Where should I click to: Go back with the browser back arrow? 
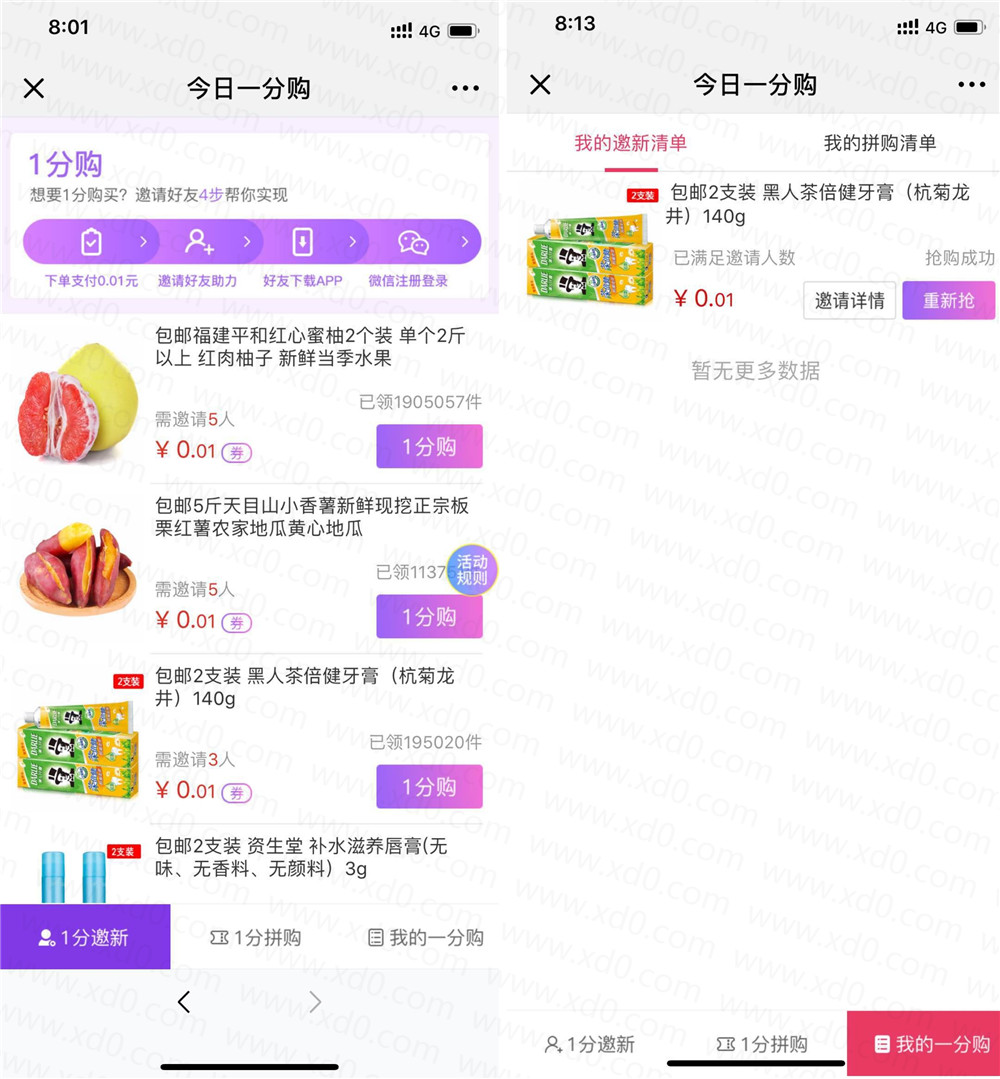(183, 1002)
